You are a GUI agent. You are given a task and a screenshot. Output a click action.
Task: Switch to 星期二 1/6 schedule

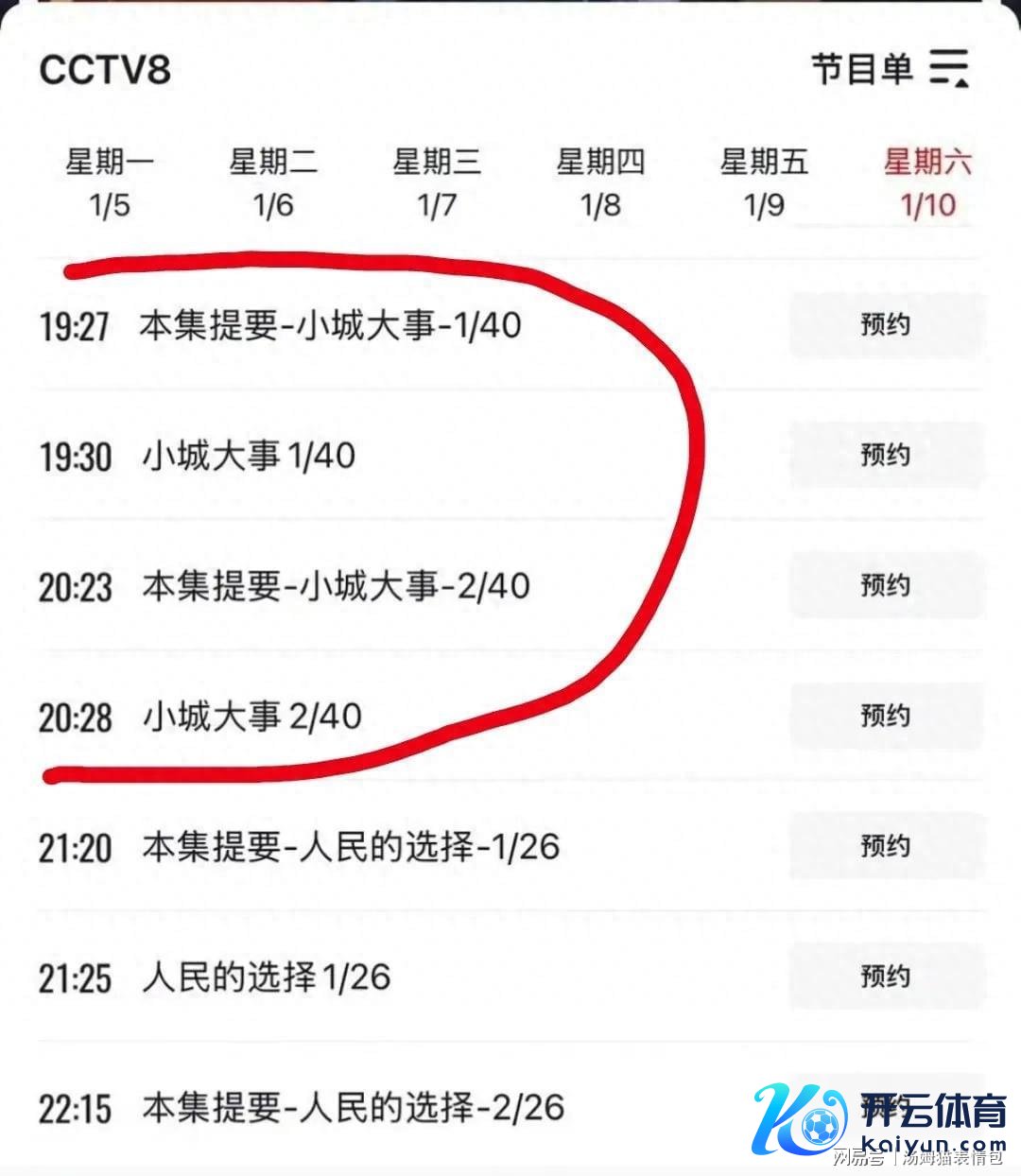pos(273,182)
